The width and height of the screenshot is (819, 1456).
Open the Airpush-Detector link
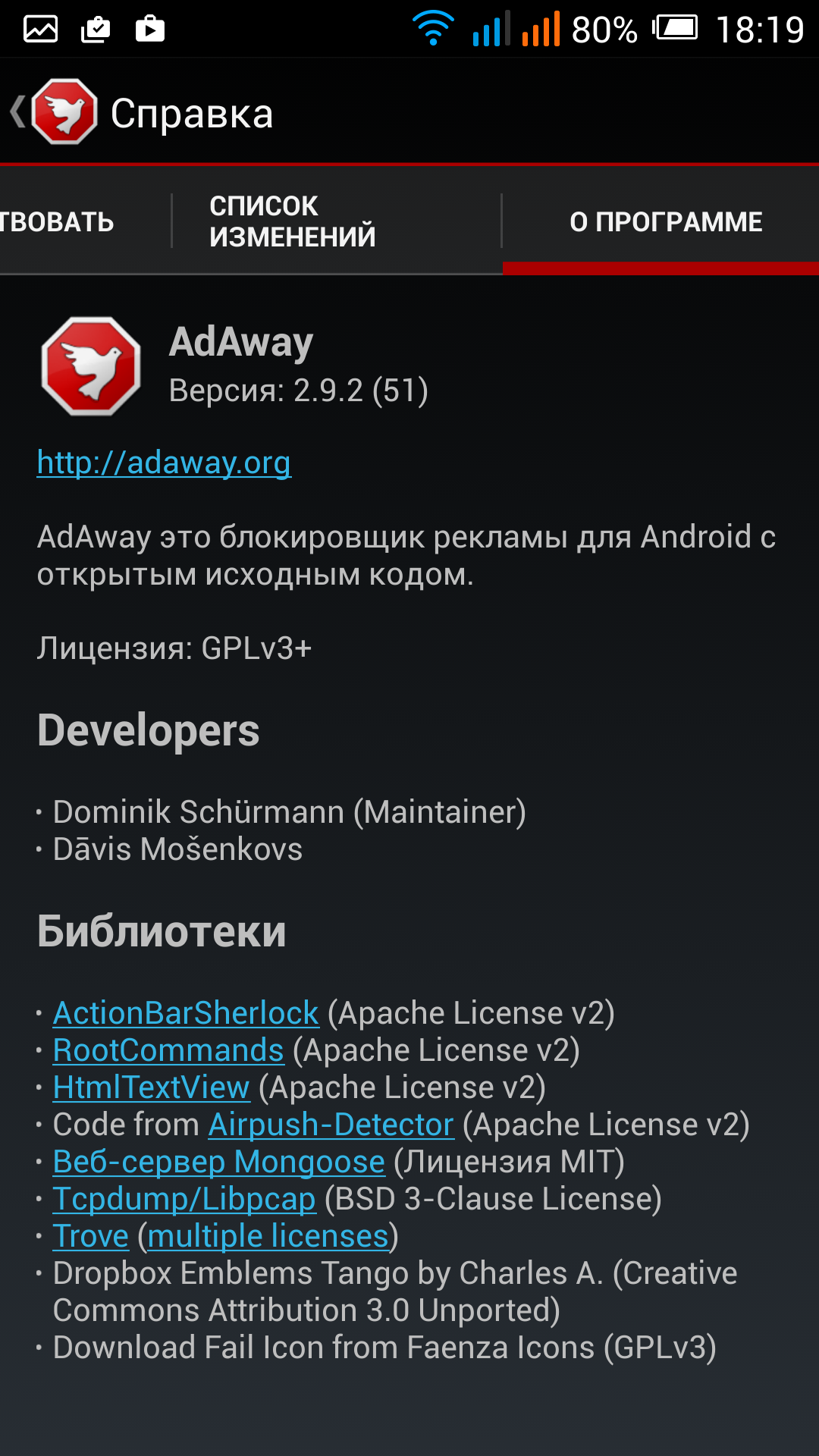331,1125
